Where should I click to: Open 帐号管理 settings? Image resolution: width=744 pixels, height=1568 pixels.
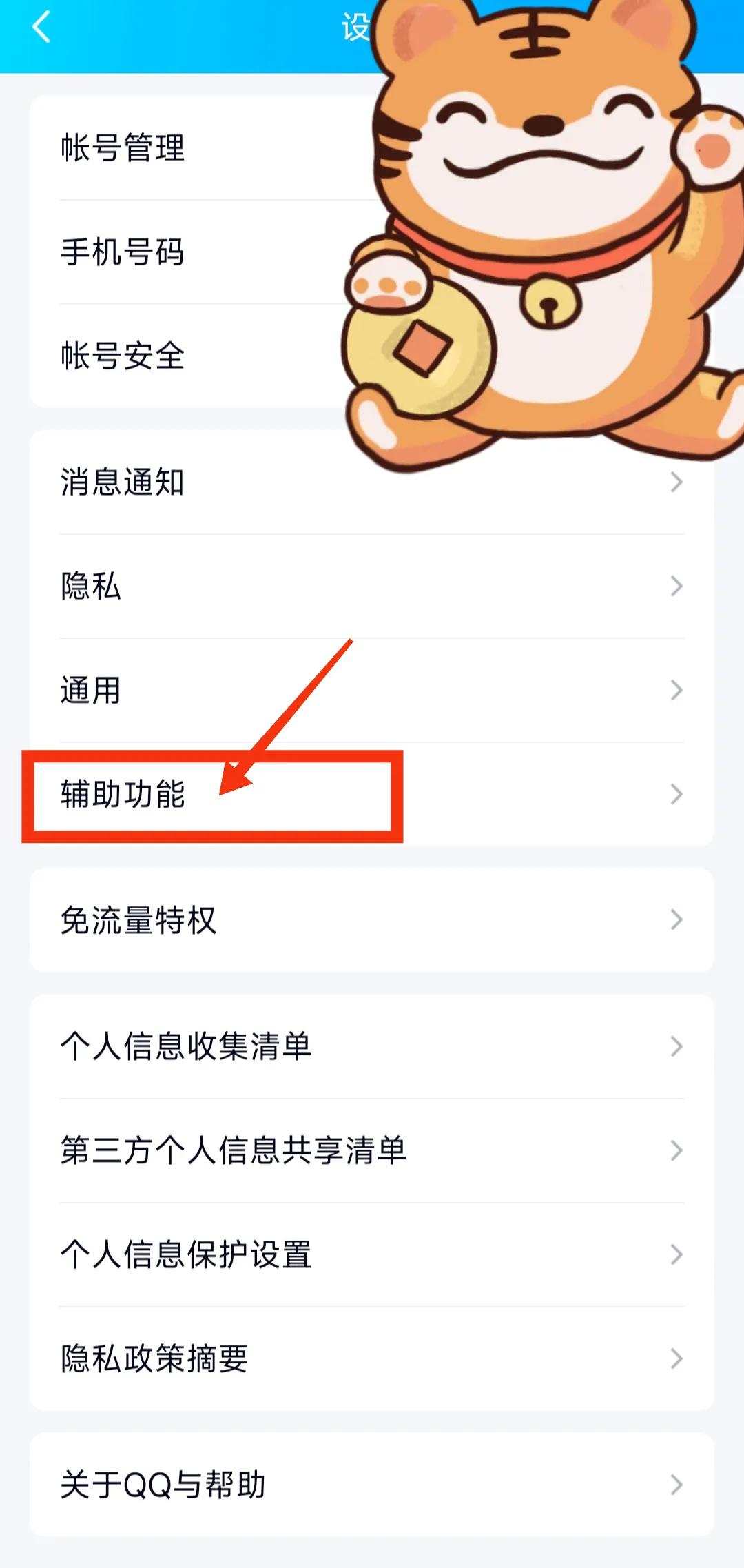tap(124, 148)
